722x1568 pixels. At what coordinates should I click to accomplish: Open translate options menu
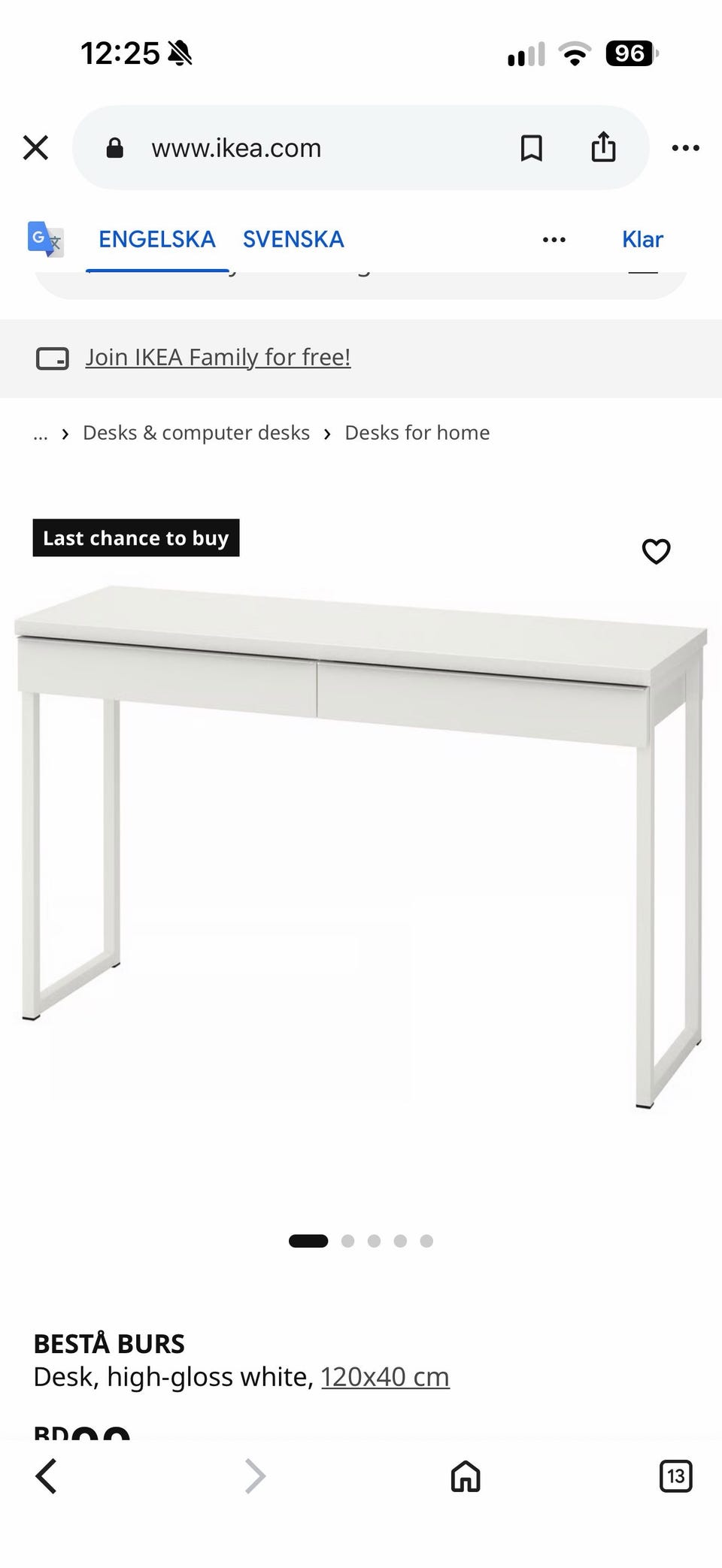tap(554, 240)
